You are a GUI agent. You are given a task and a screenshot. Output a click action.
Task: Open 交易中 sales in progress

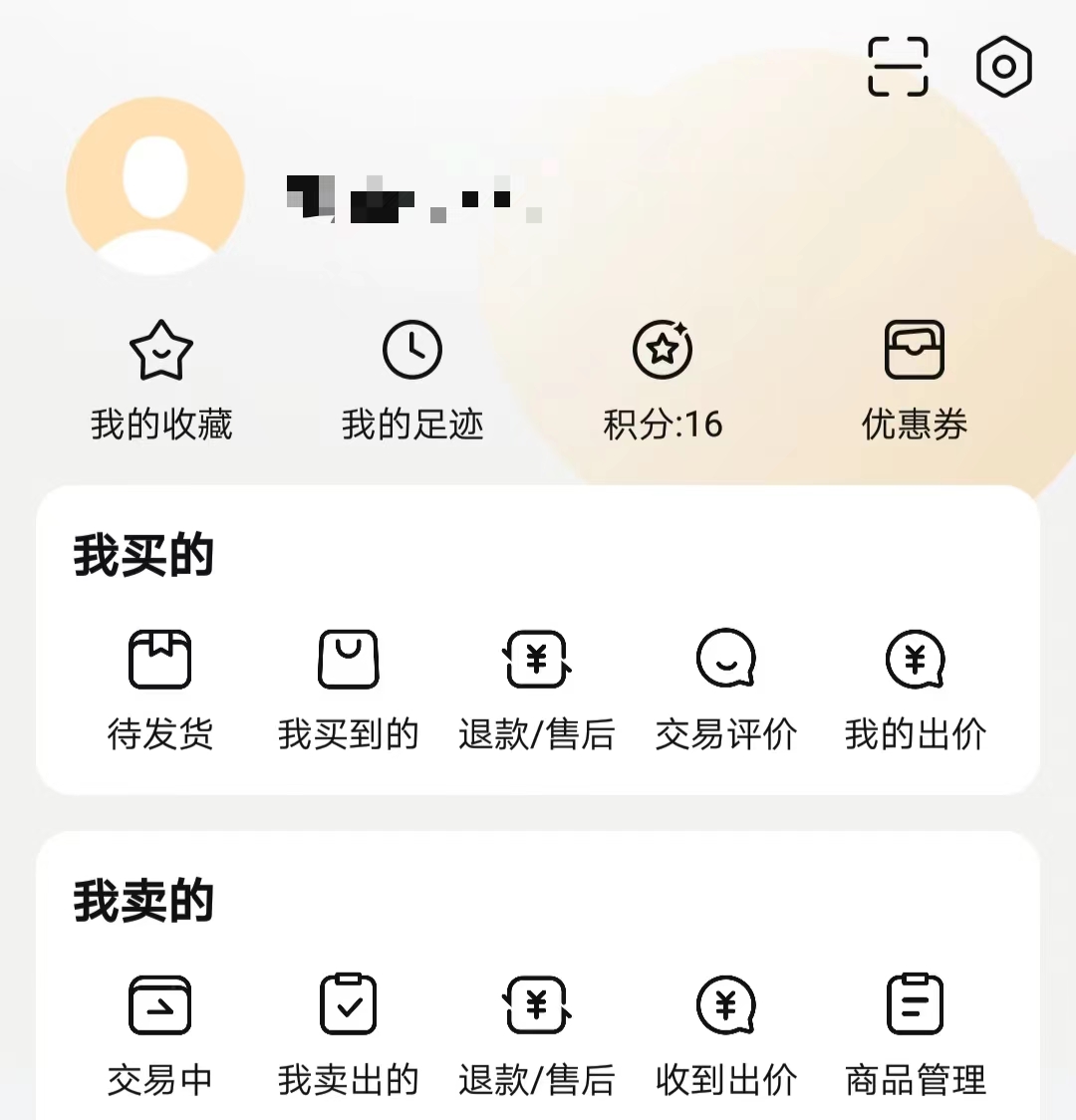[159, 1034]
